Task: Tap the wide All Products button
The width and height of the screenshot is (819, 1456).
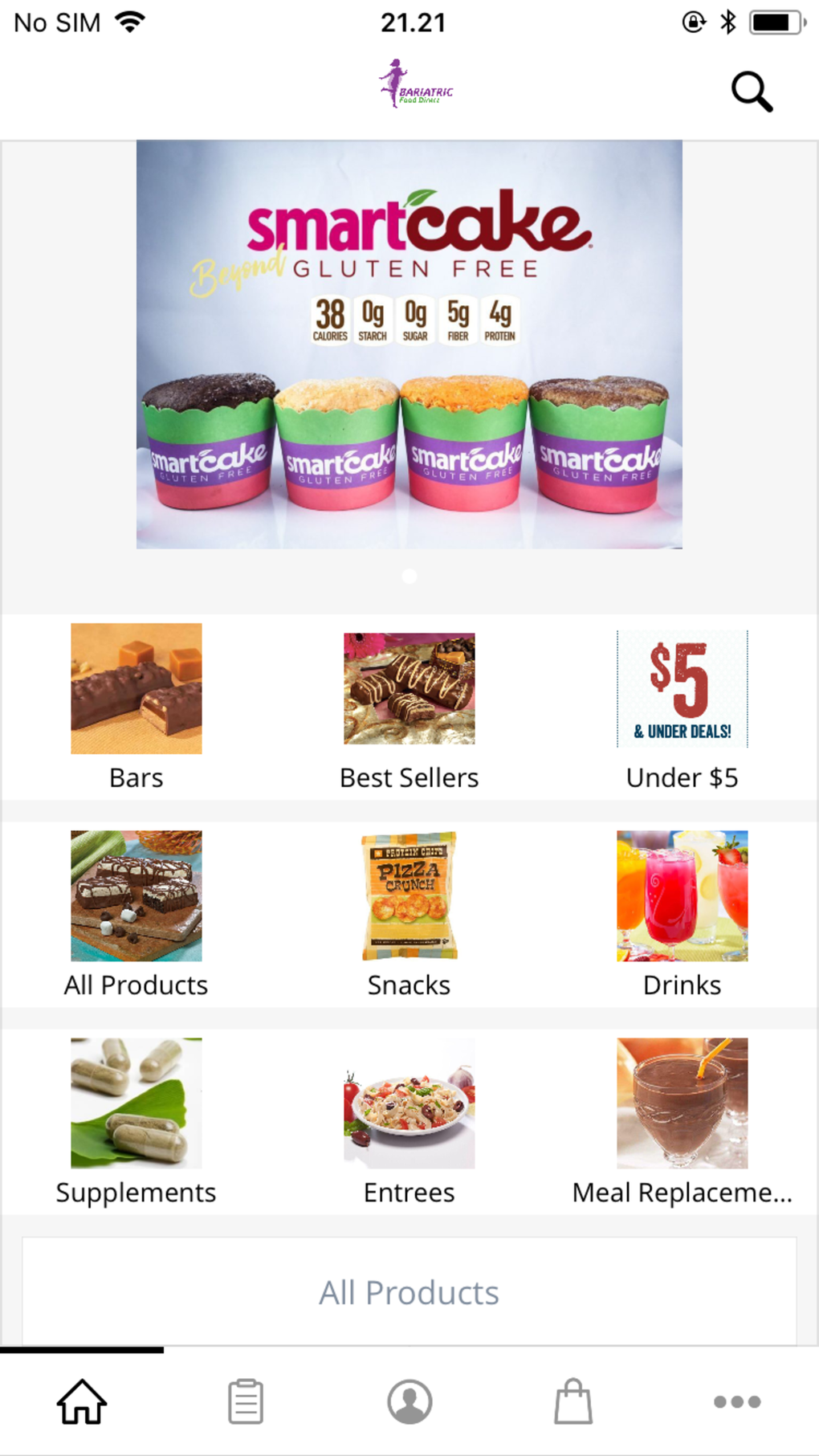Action: click(409, 1292)
